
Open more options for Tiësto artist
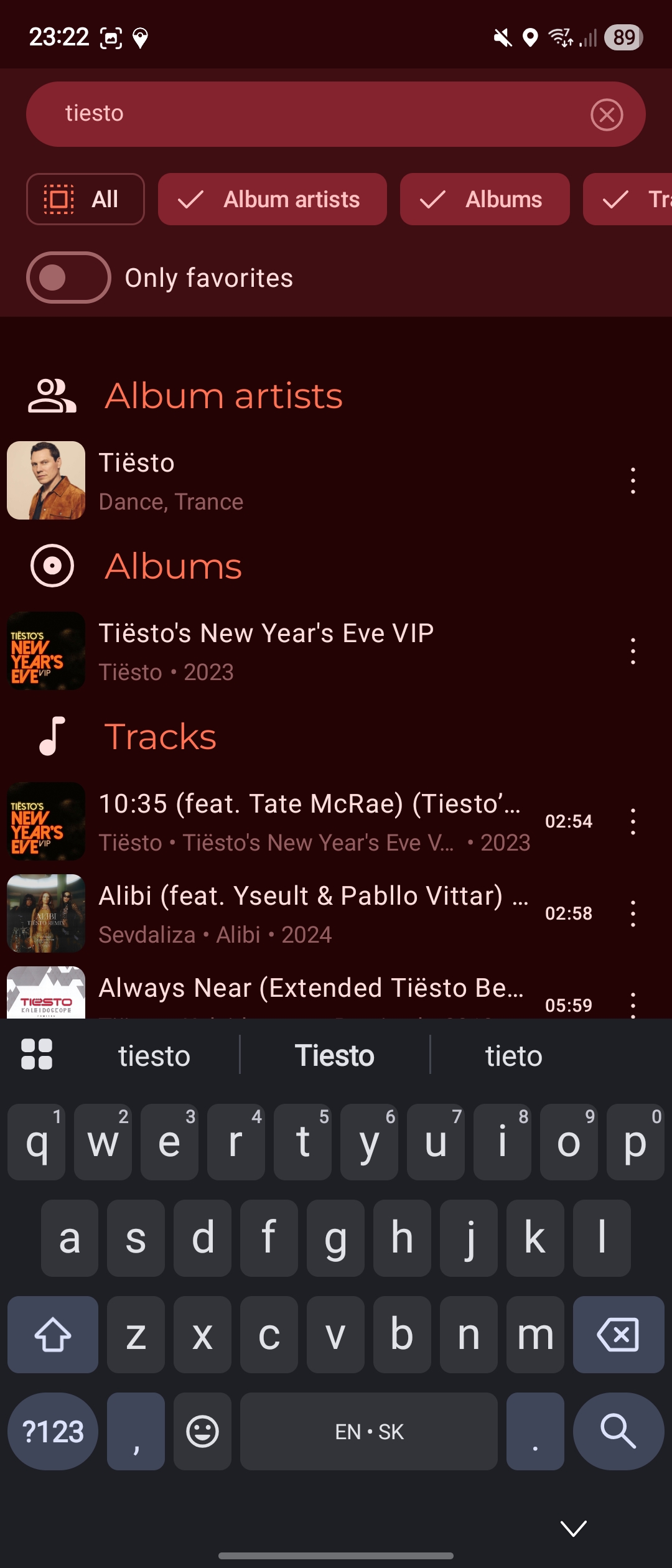point(633,480)
